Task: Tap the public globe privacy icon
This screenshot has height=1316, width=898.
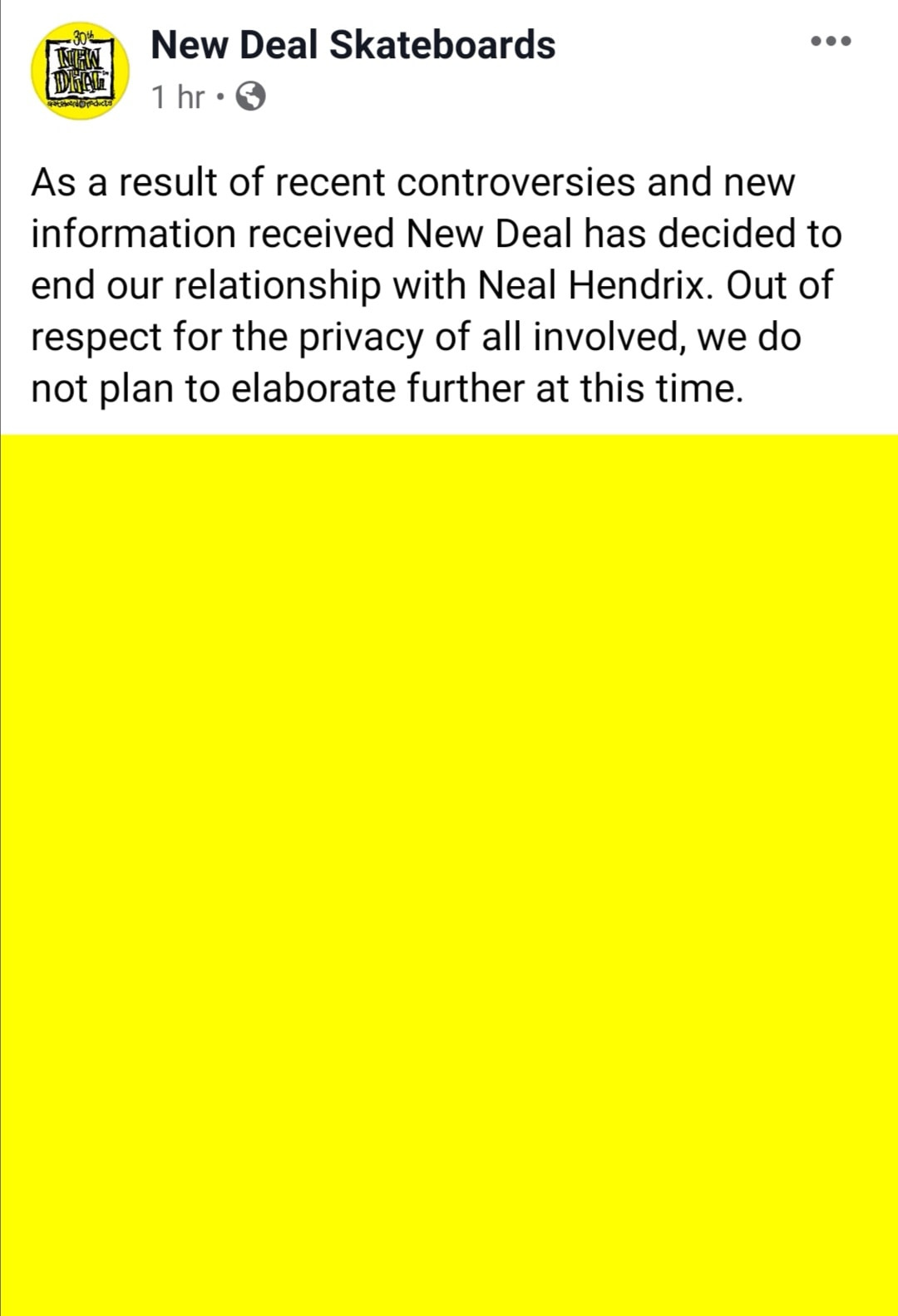Action: pos(250,97)
